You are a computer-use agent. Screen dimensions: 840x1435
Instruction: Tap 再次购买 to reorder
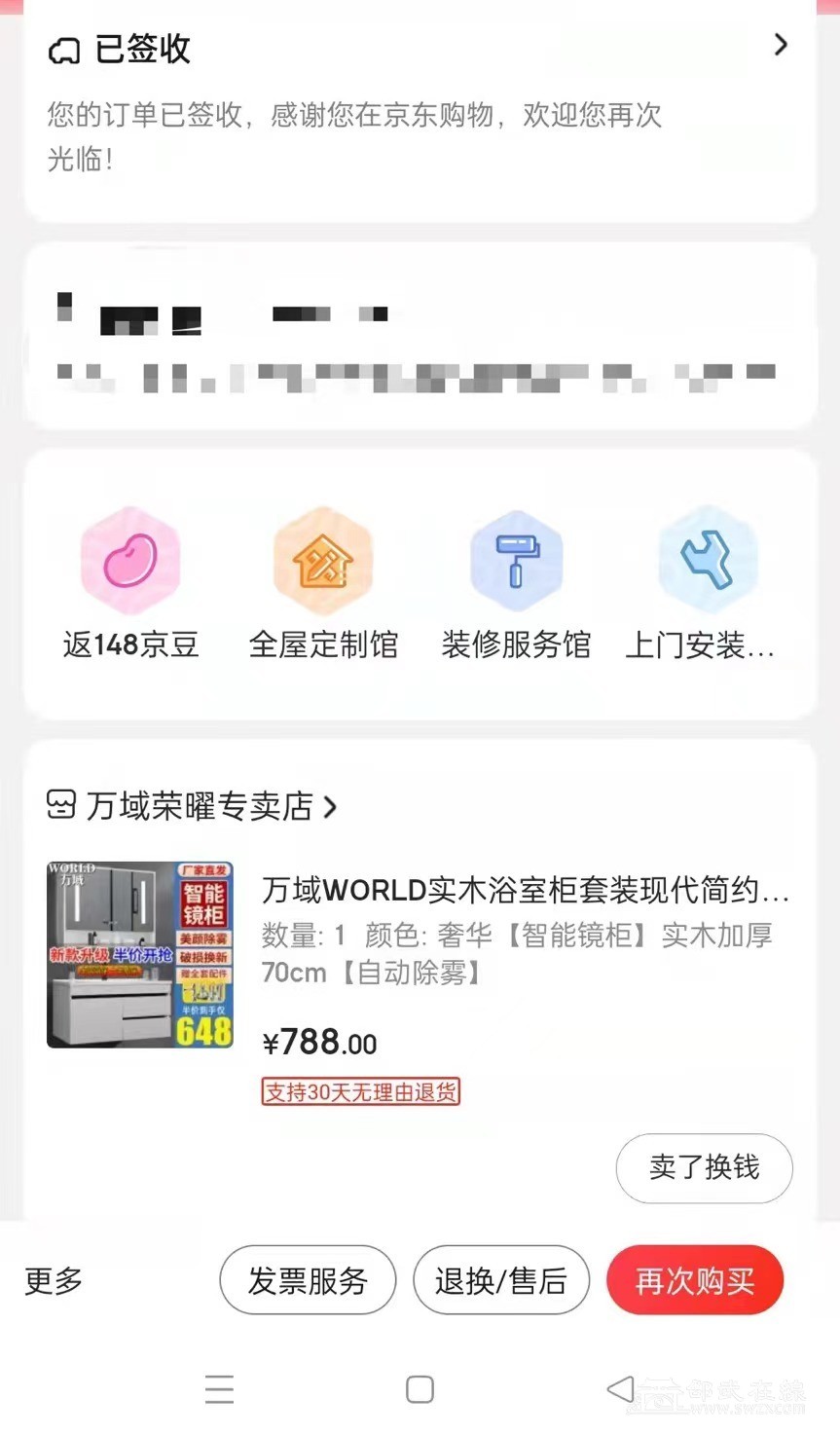(695, 1280)
